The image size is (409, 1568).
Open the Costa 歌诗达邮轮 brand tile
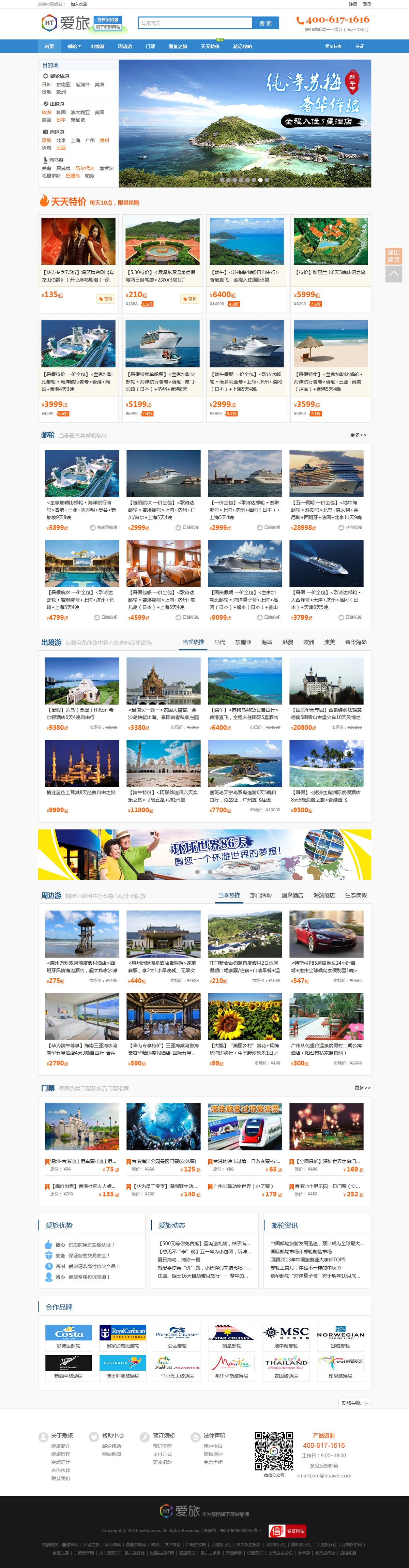[68, 1337]
